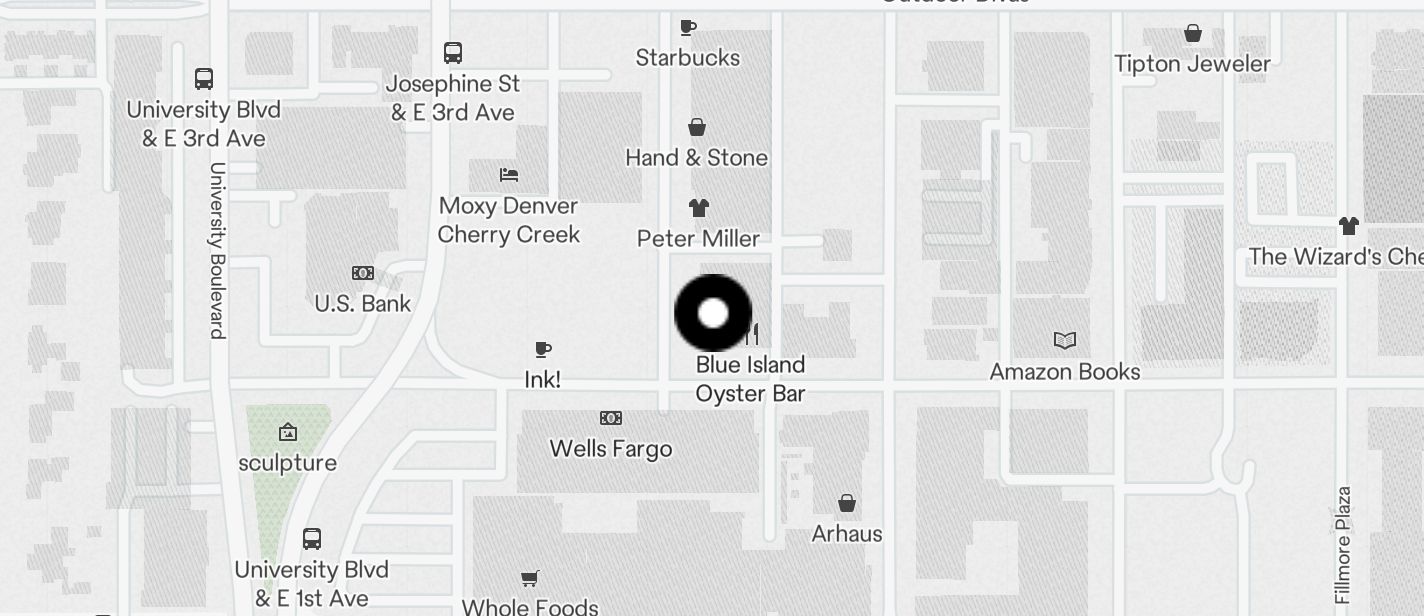This screenshot has width=1424, height=616.
Task: Select the Whole Foods grocery marker
Action: [x=530, y=578]
